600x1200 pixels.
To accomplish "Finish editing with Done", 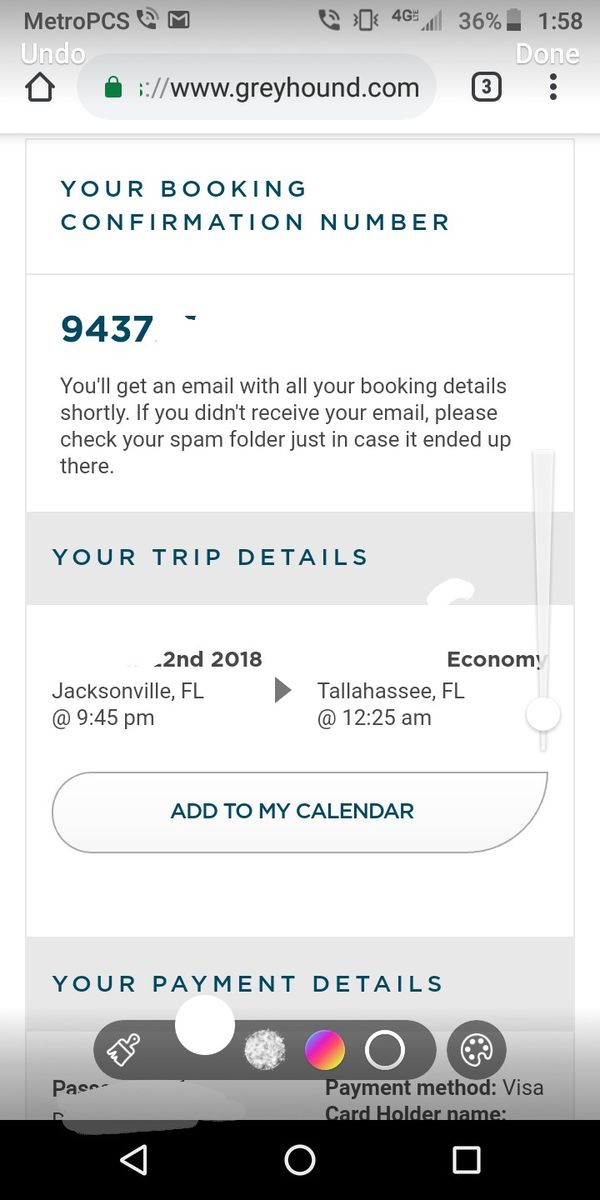I will click(547, 54).
